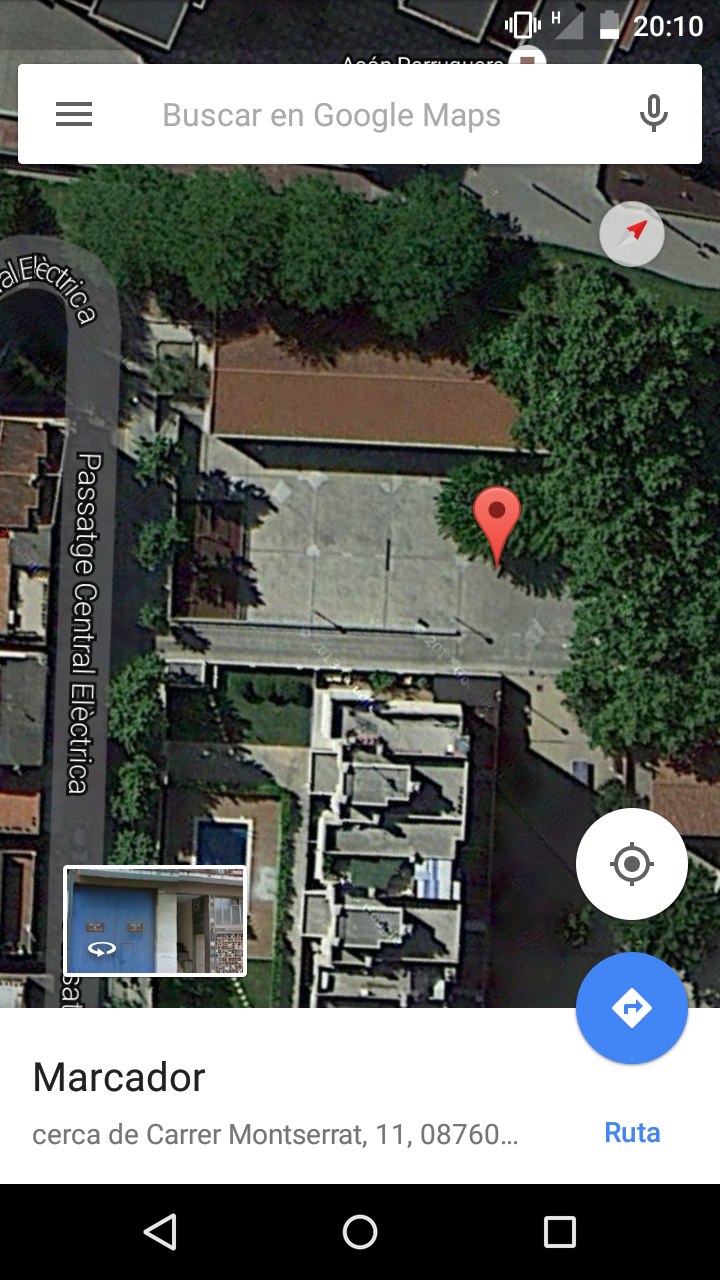Image resolution: width=720 pixels, height=1280 pixels.
Task: Open recent apps from the navigation bar
Action: [x=560, y=1232]
